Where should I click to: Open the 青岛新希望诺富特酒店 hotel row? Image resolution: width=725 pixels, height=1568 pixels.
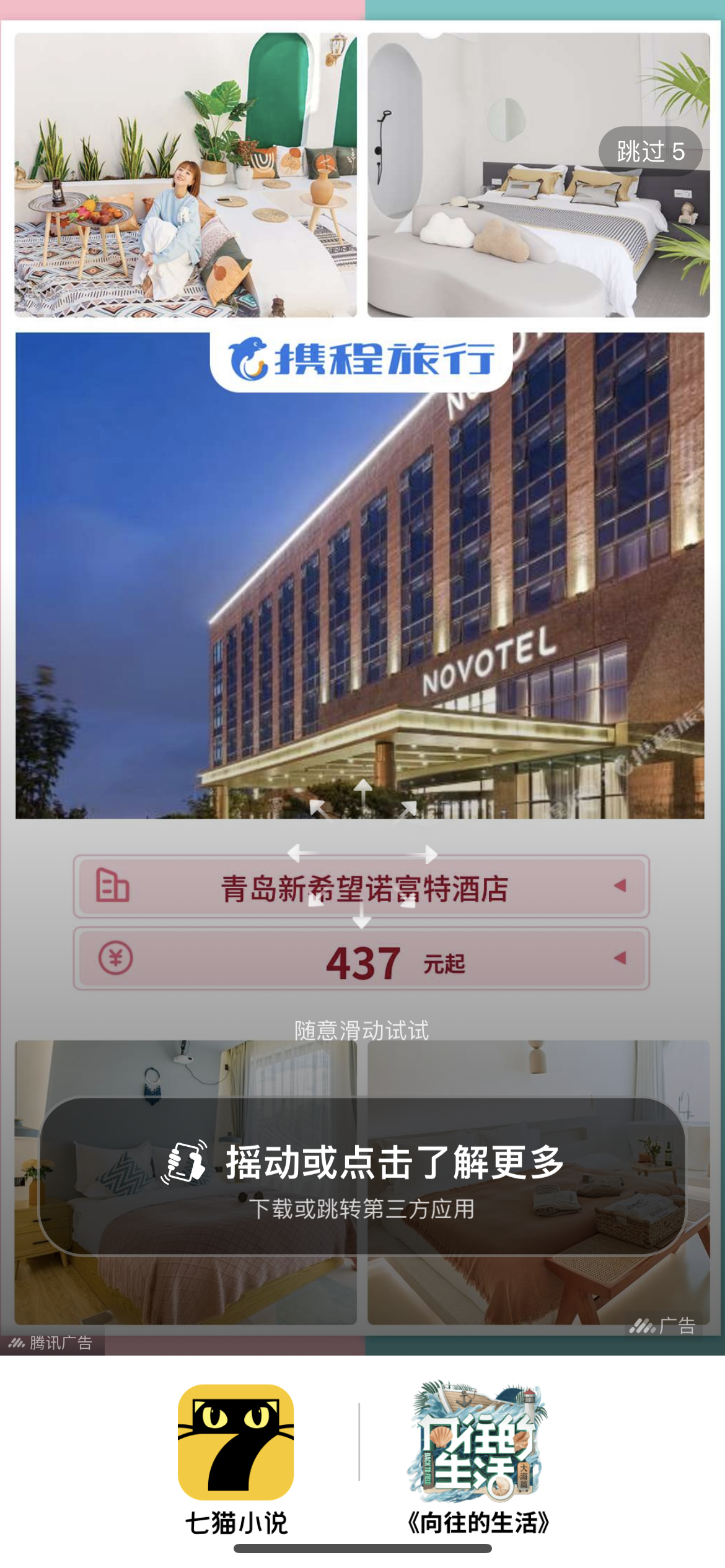click(362, 887)
